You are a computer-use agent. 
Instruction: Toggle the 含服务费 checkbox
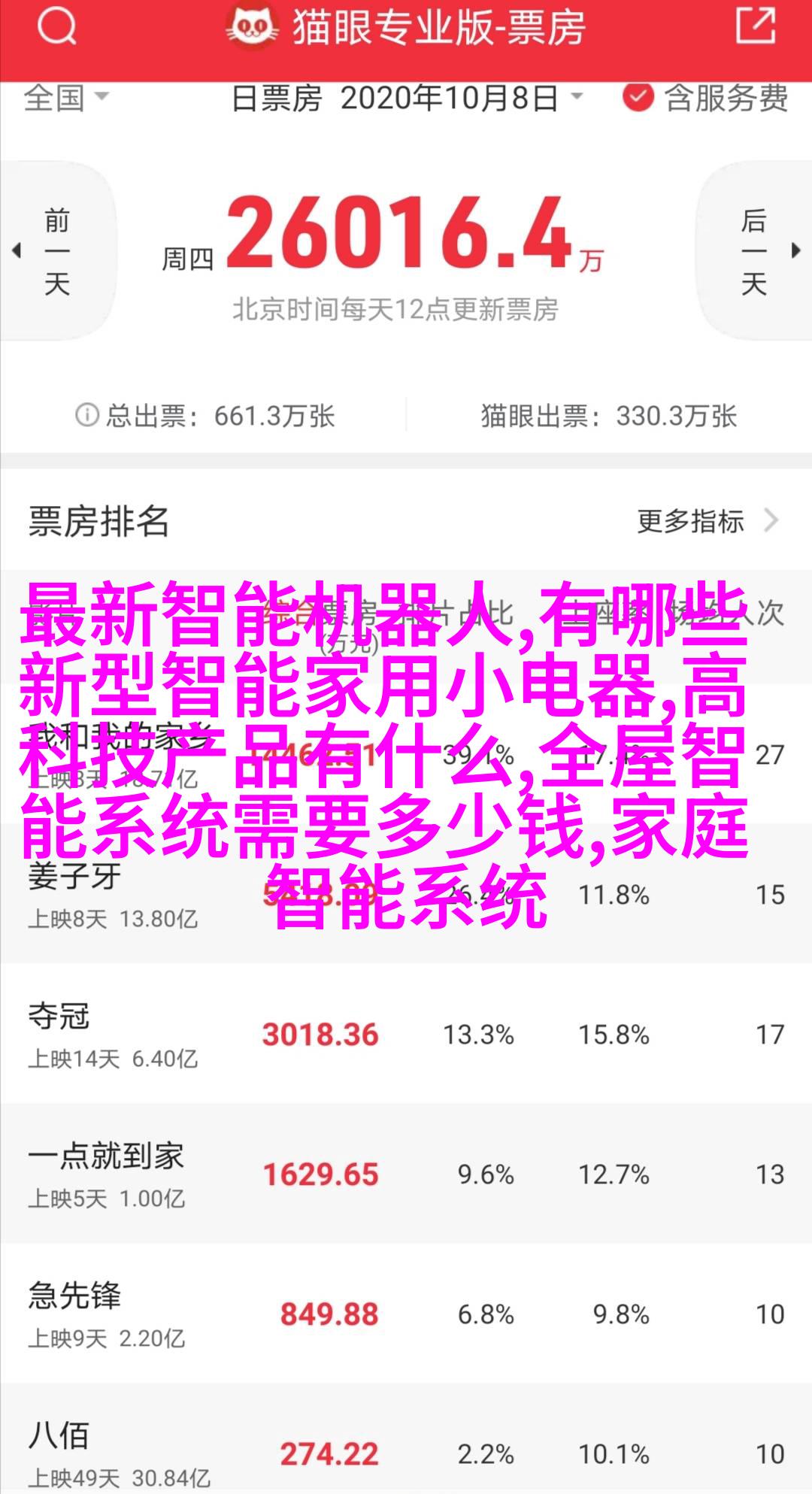pyautogui.click(x=638, y=98)
